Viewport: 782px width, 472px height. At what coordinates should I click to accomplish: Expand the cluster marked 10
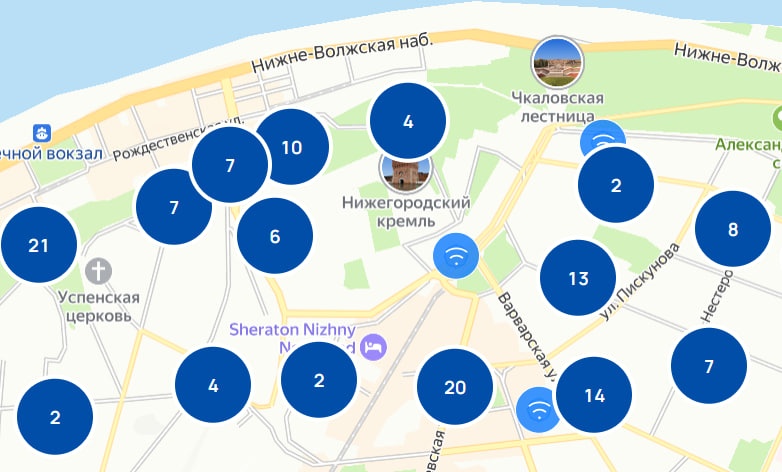coord(291,147)
